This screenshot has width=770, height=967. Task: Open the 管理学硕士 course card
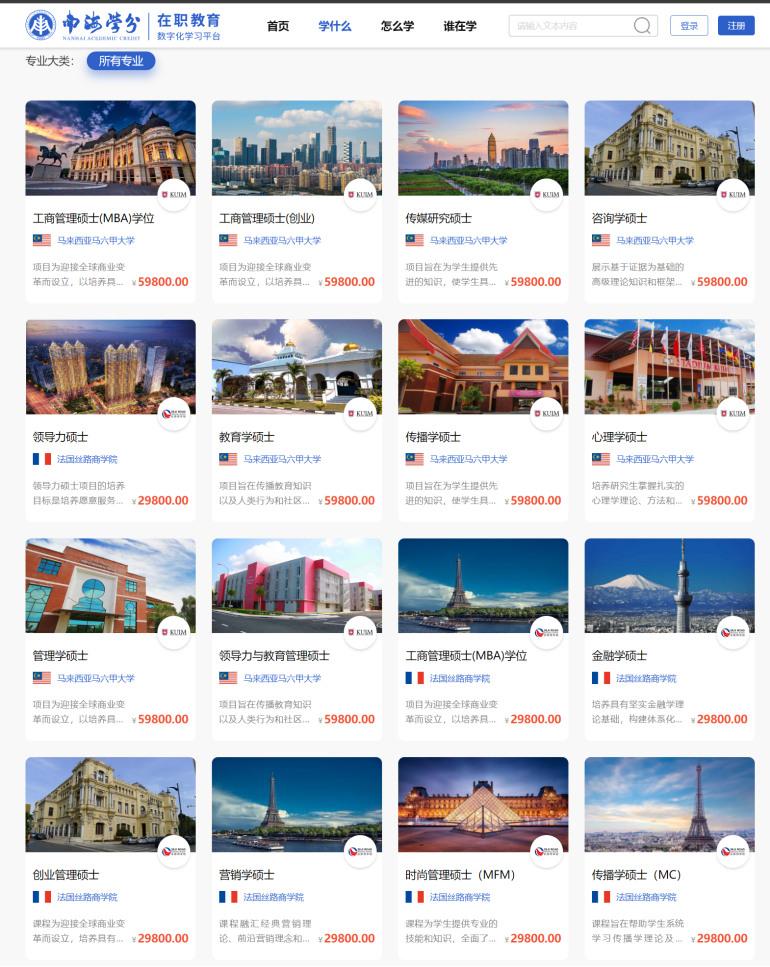110,638
